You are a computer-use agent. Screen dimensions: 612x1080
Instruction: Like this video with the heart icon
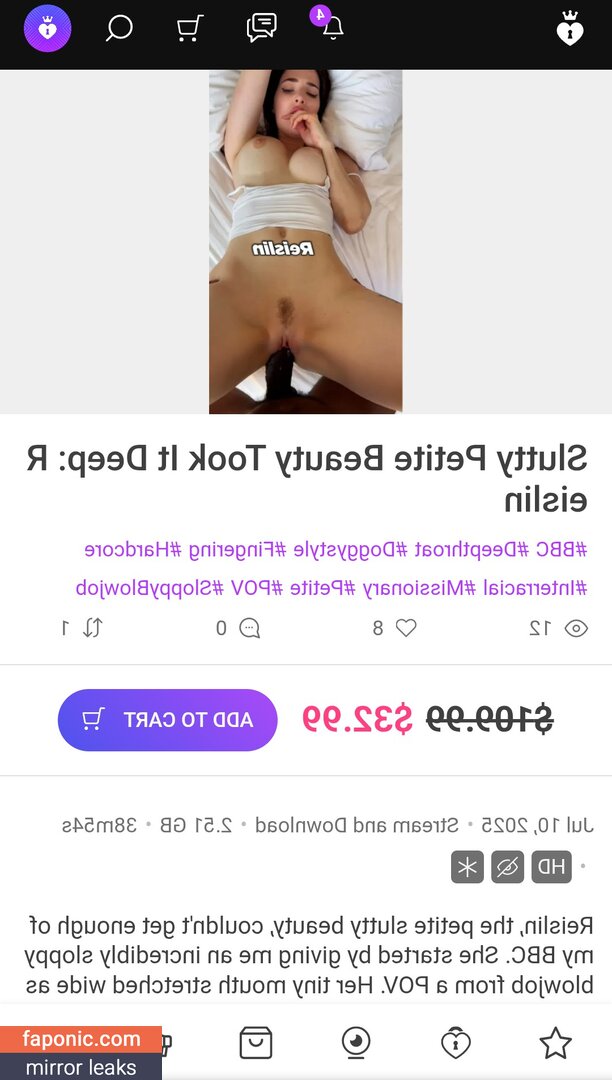405,628
